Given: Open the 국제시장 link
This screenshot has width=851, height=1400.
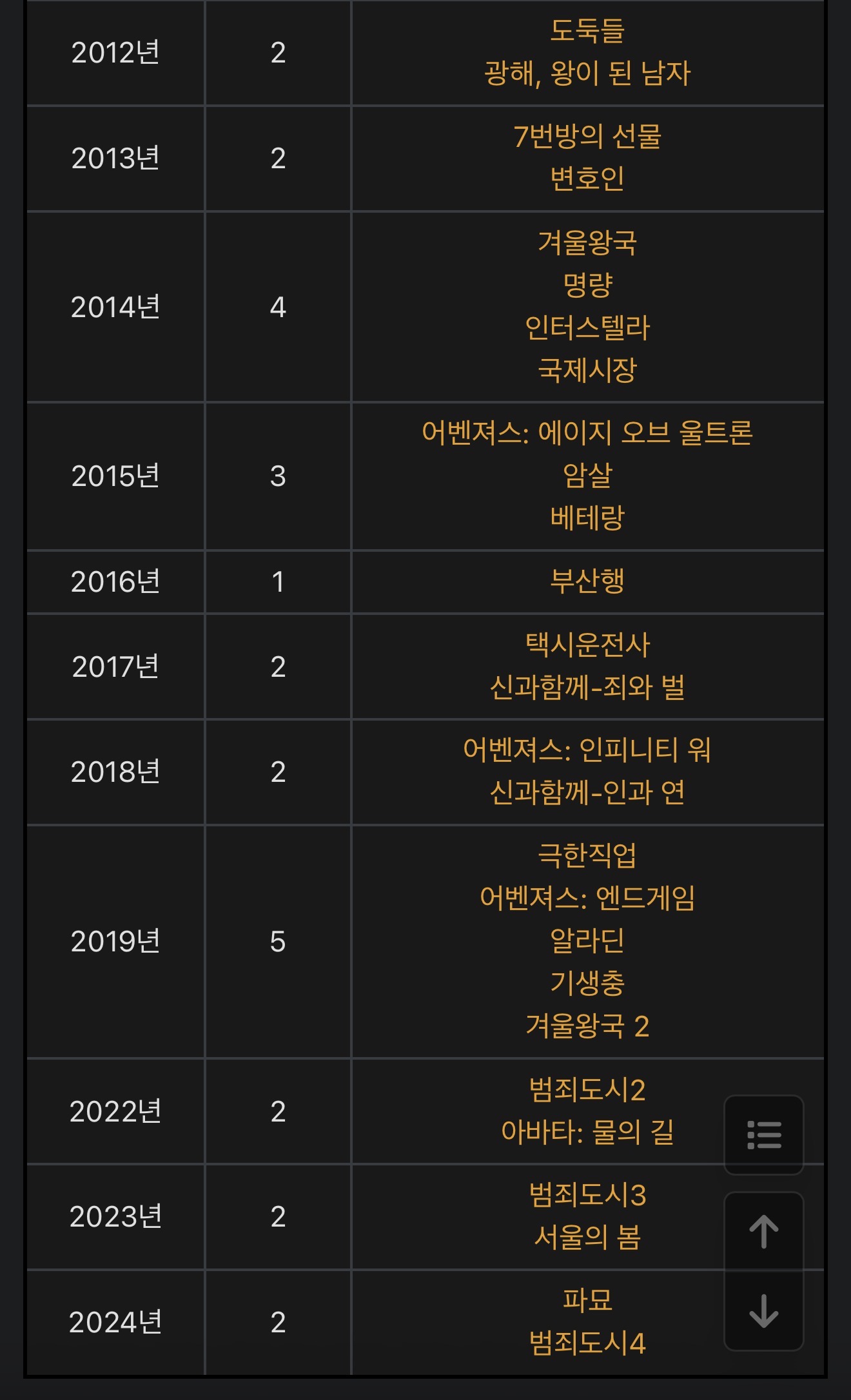Looking at the screenshot, I should (x=587, y=369).
